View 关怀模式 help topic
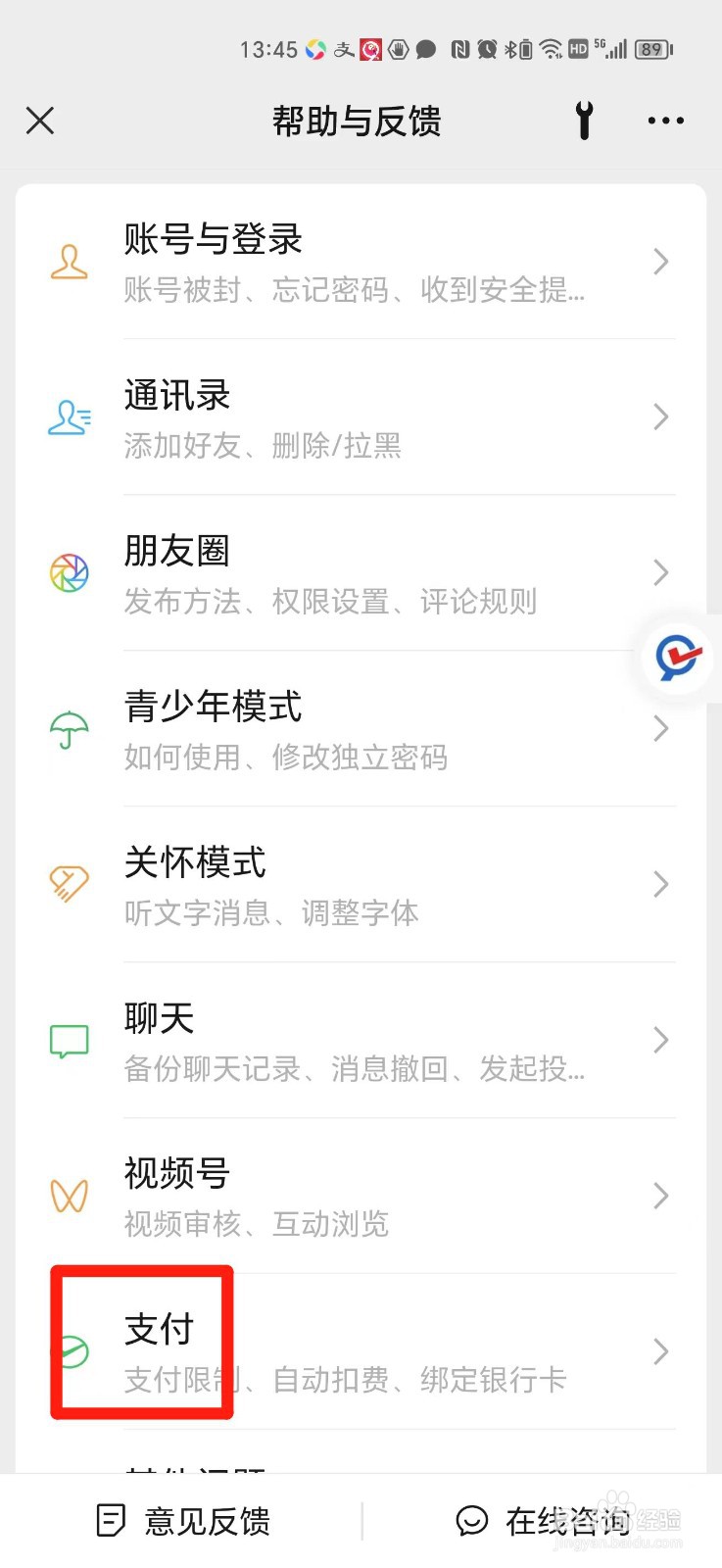 (361, 885)
